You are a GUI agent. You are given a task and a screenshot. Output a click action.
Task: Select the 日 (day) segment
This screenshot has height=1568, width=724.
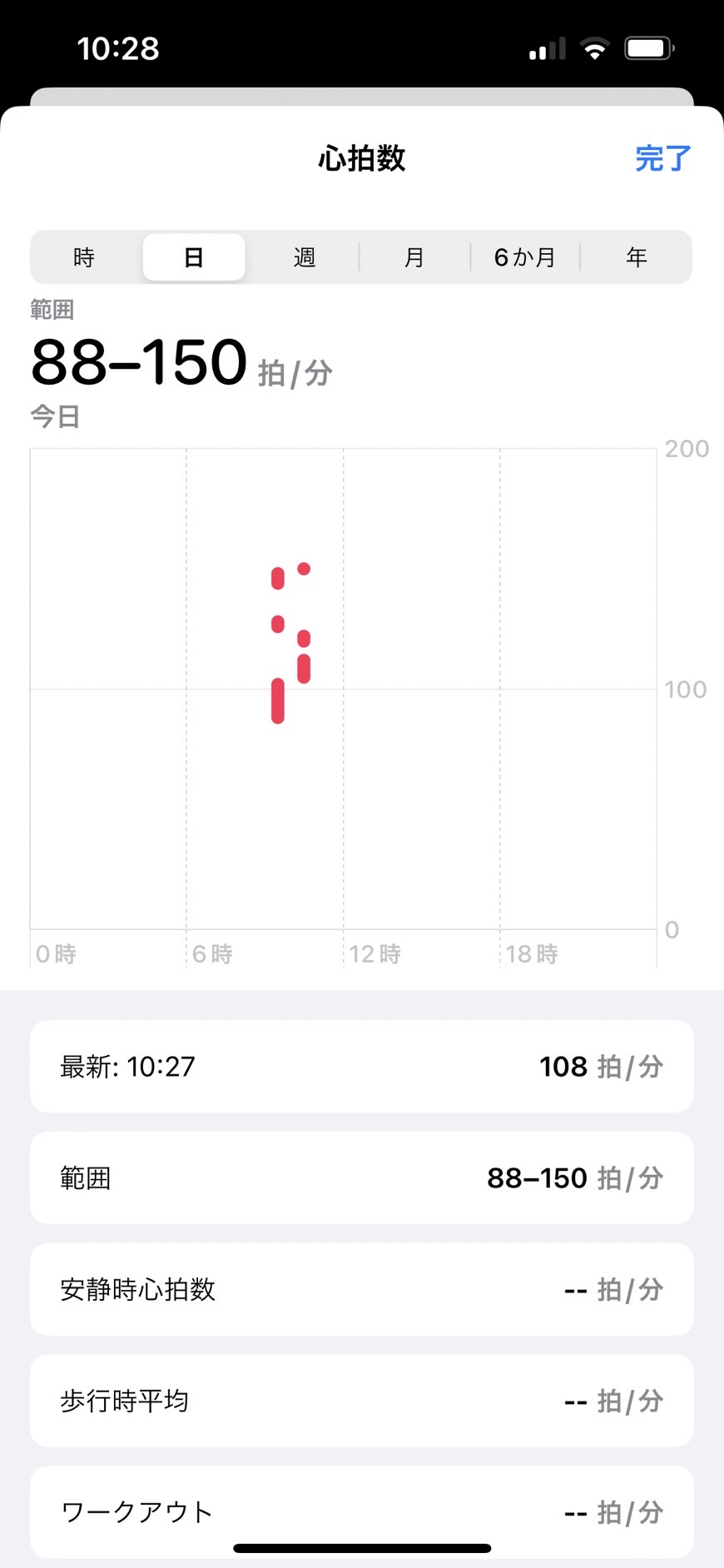[x=194, y=257]
